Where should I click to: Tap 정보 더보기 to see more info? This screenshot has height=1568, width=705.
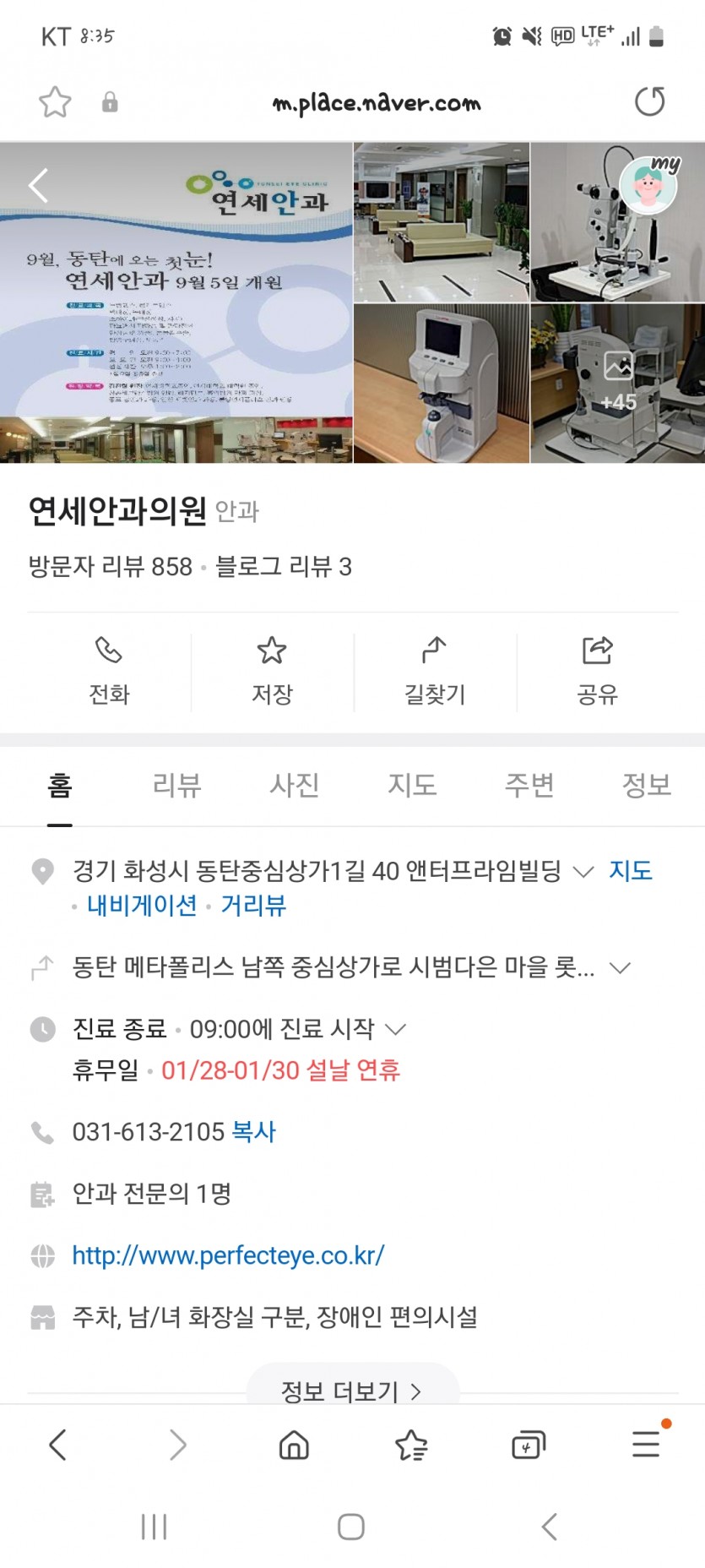pos(352,1390)
